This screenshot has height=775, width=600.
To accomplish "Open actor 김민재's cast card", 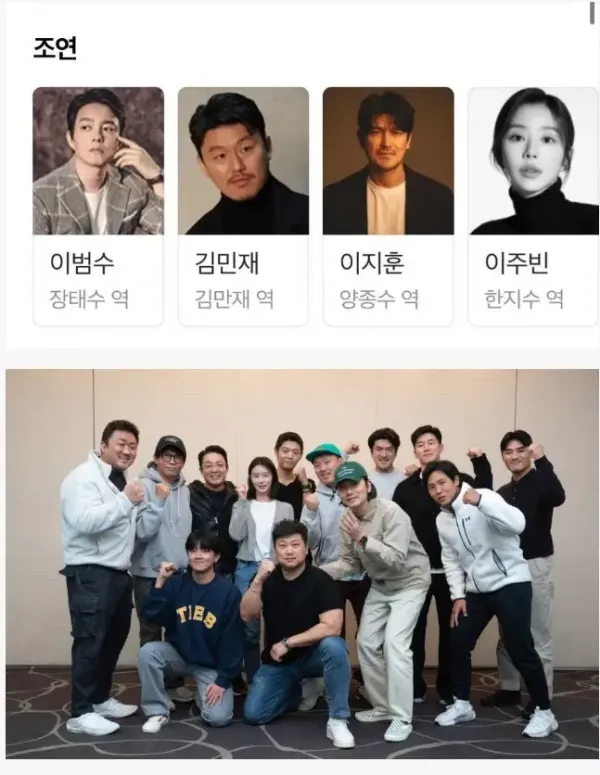I will pyautogui.click(x=243, y=205).
